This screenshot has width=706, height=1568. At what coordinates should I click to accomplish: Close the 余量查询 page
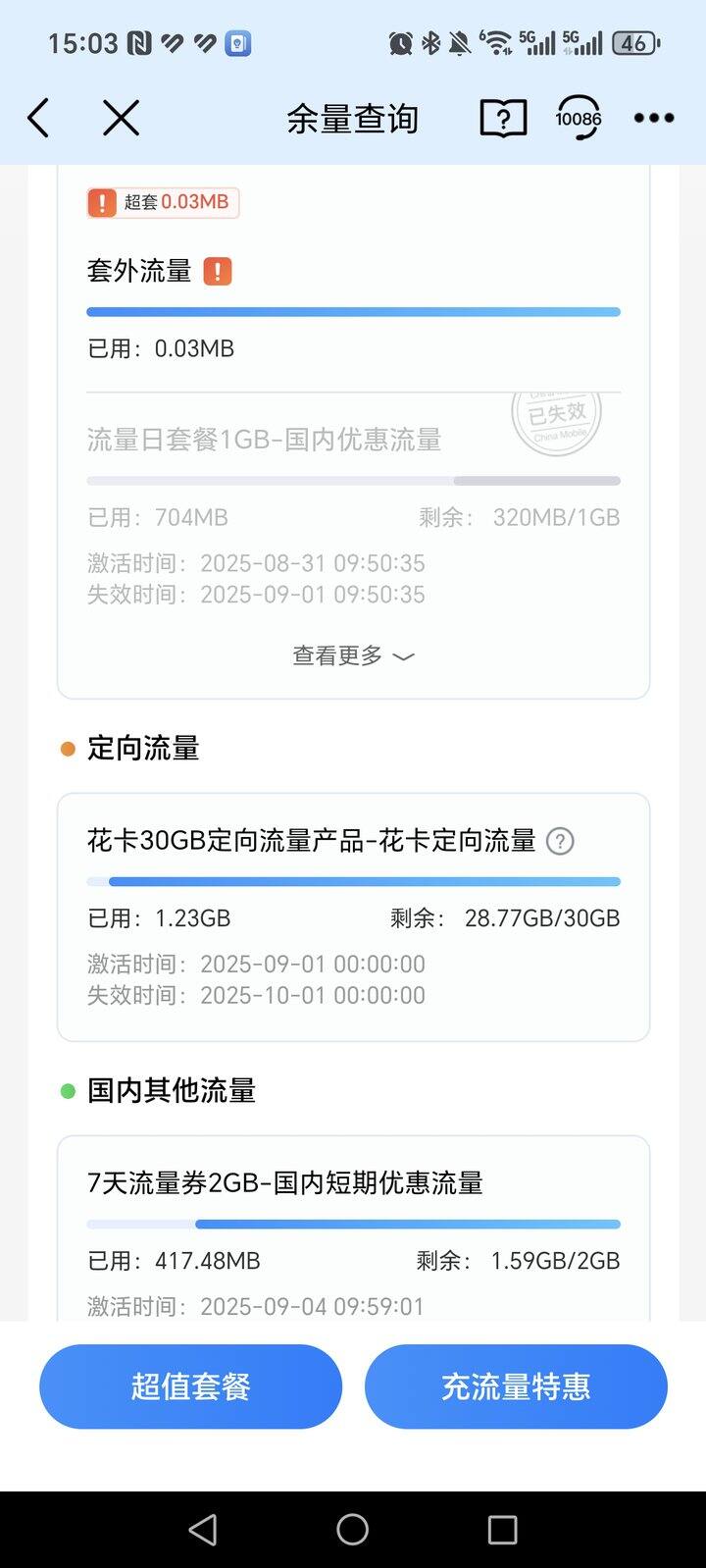[122, 119]
